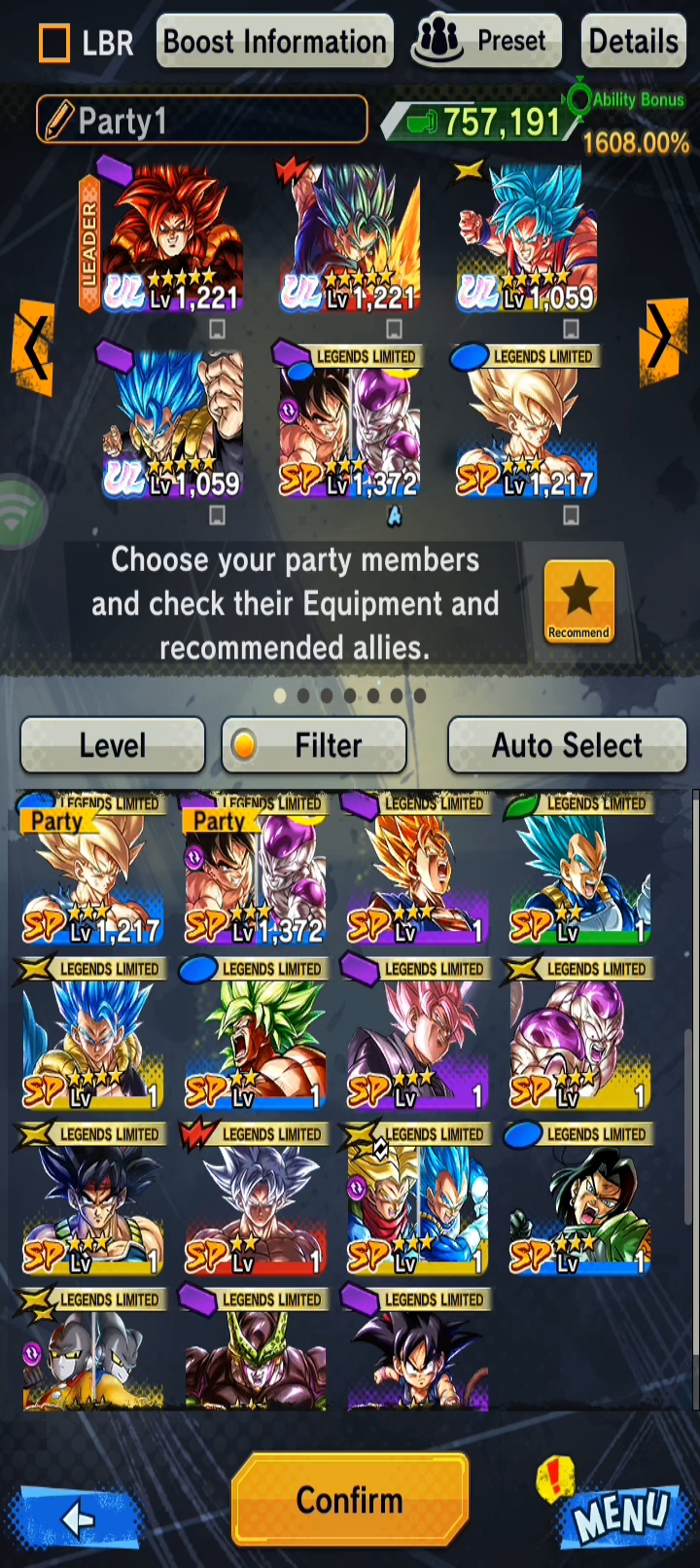
Task: Open the MENU button
Action: pyautogui.click(x=619, y=1513)
